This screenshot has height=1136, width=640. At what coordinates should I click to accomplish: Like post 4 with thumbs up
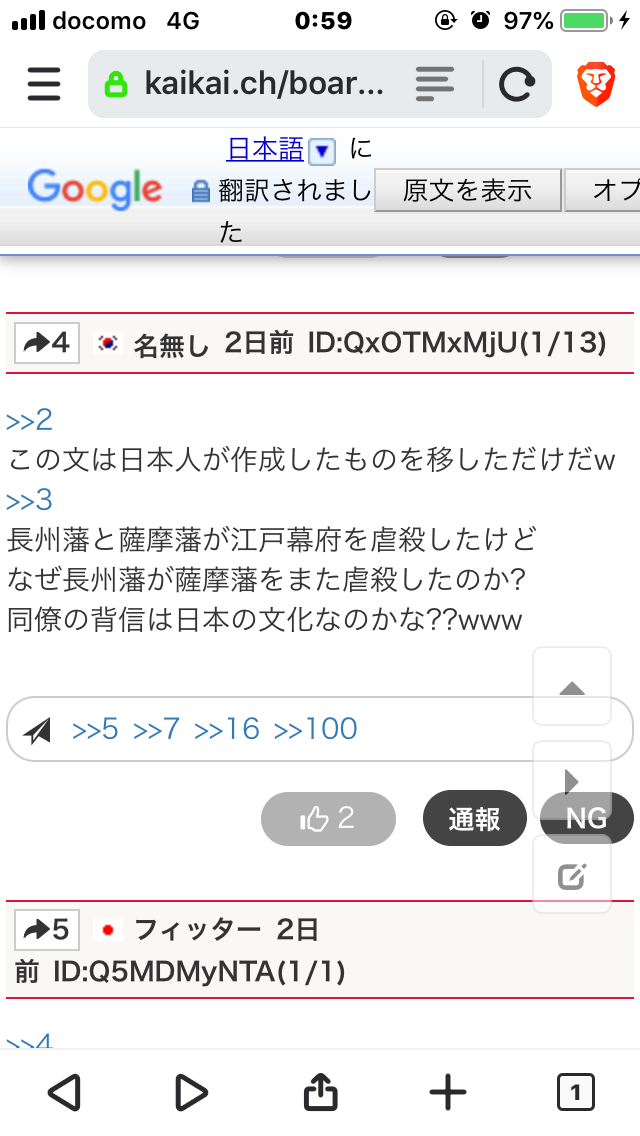pos(328,819)
